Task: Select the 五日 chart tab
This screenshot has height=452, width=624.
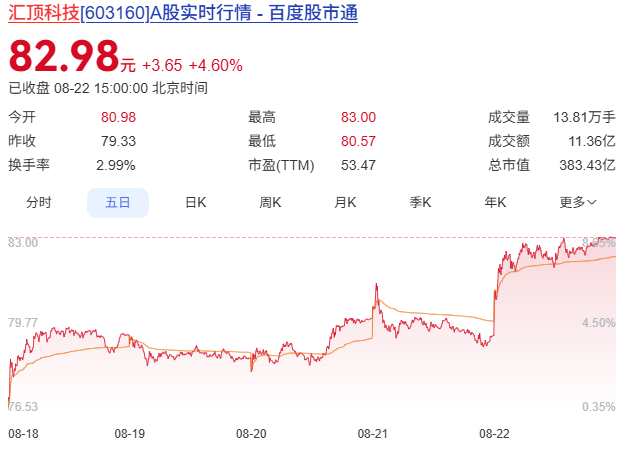Action: [118, 202]
